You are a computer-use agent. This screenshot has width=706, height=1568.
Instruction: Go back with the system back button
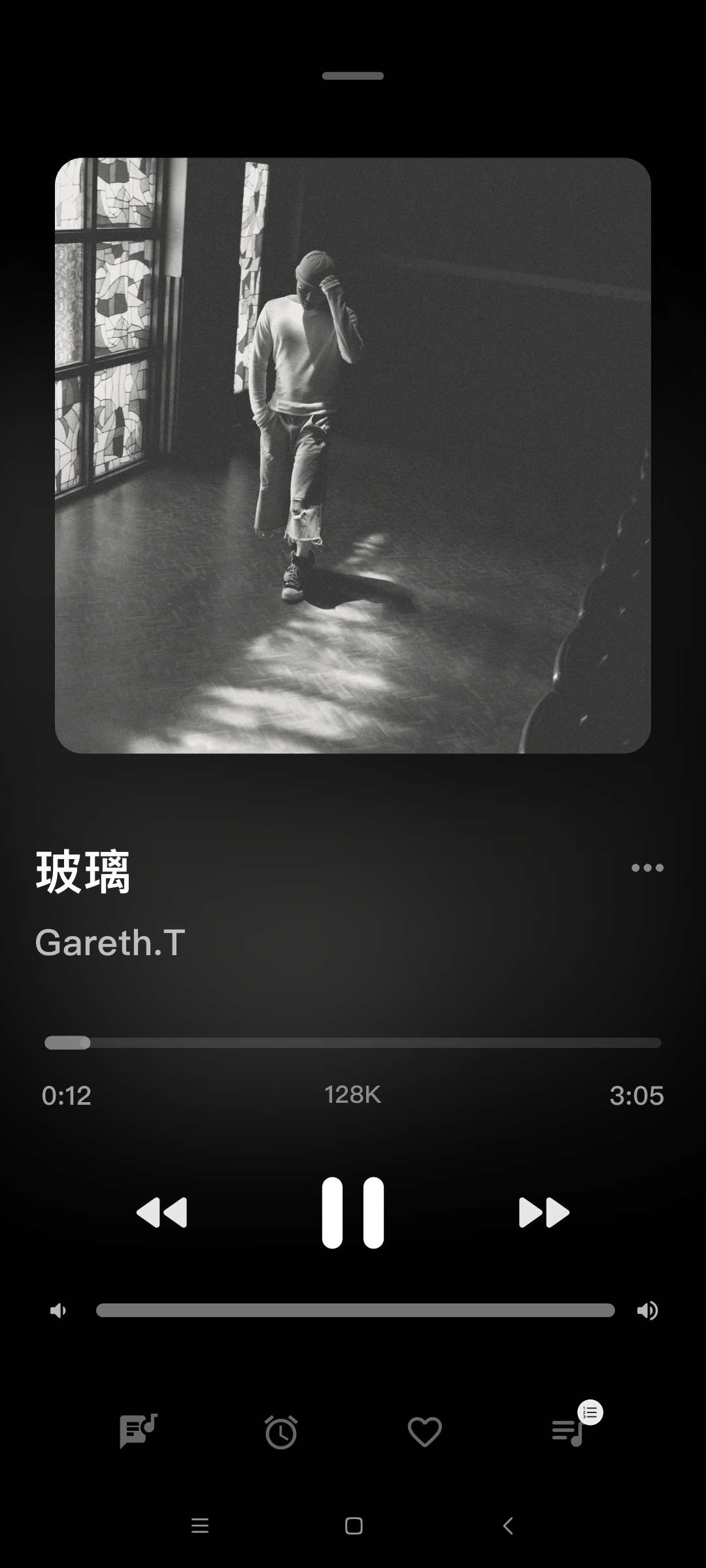(x=508, y=1526)
